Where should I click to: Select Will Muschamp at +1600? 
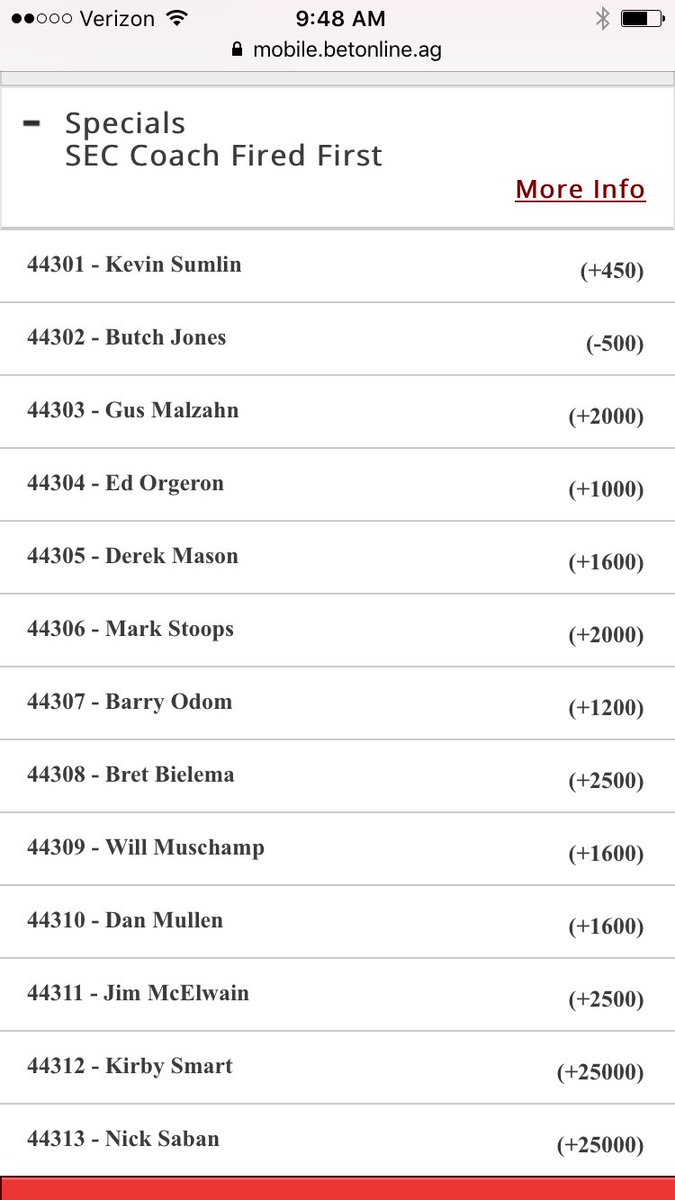[x=337, y=850]
